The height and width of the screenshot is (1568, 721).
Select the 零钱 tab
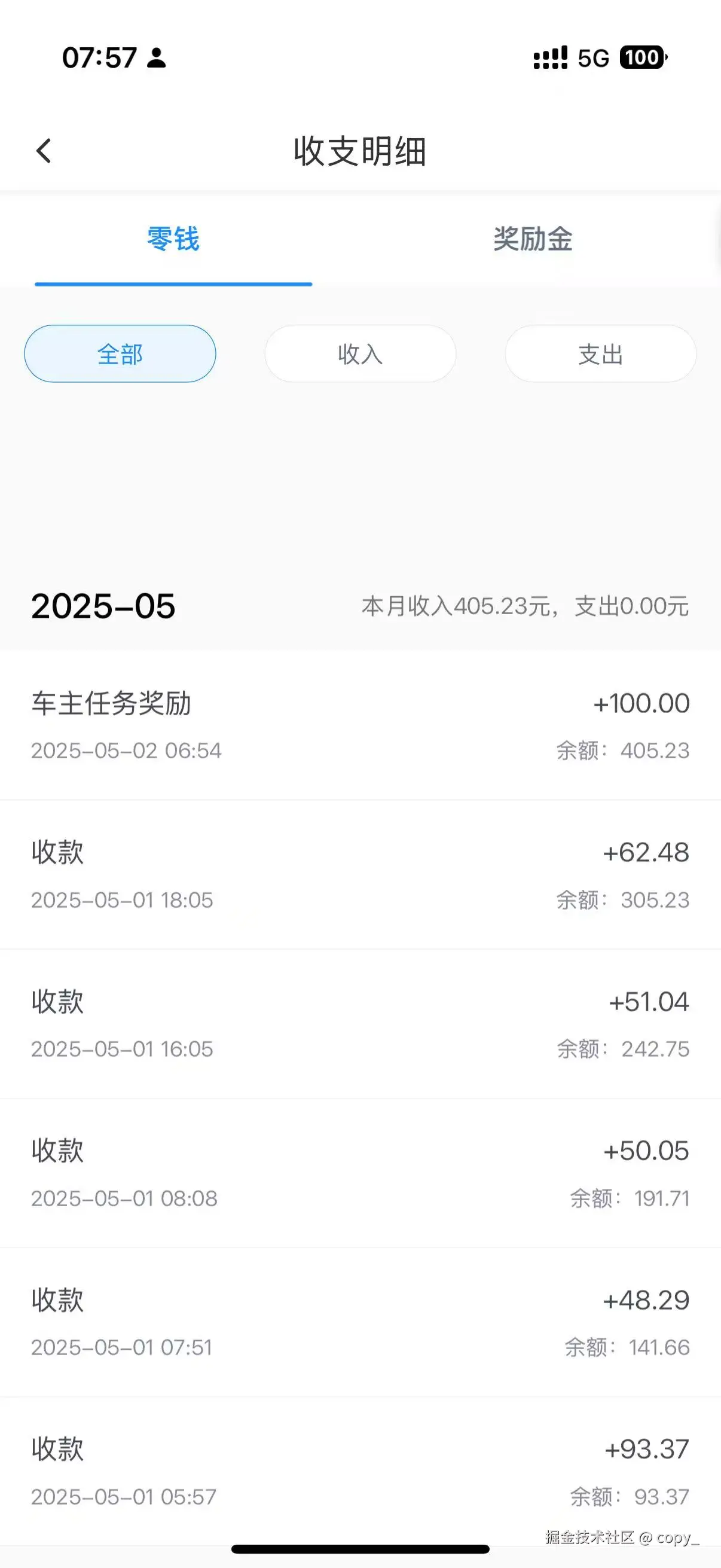click(173, 239)
